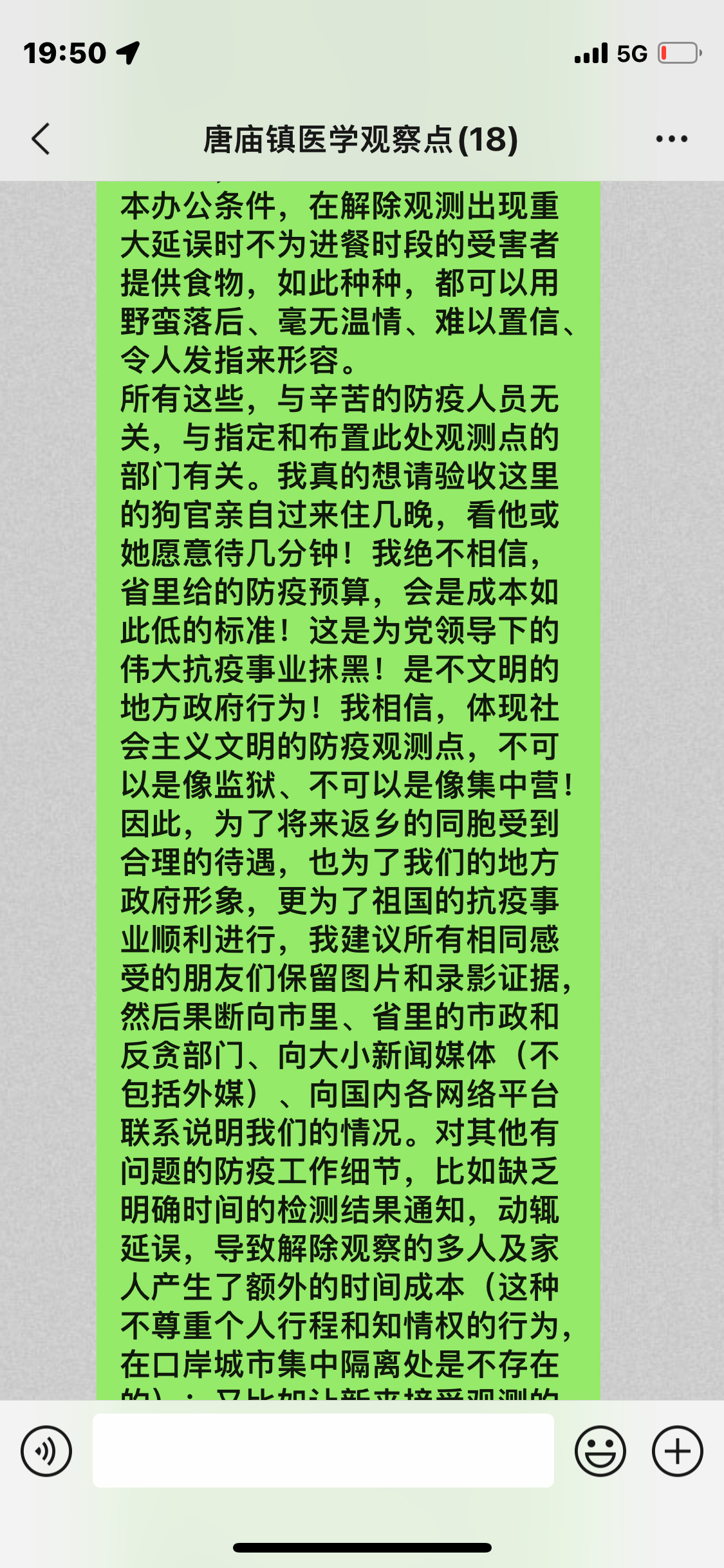Go back from the 唐庙镇医学观察点 group chat
This screenshot has height=1568, width=724.
click(x=41, y=139)
